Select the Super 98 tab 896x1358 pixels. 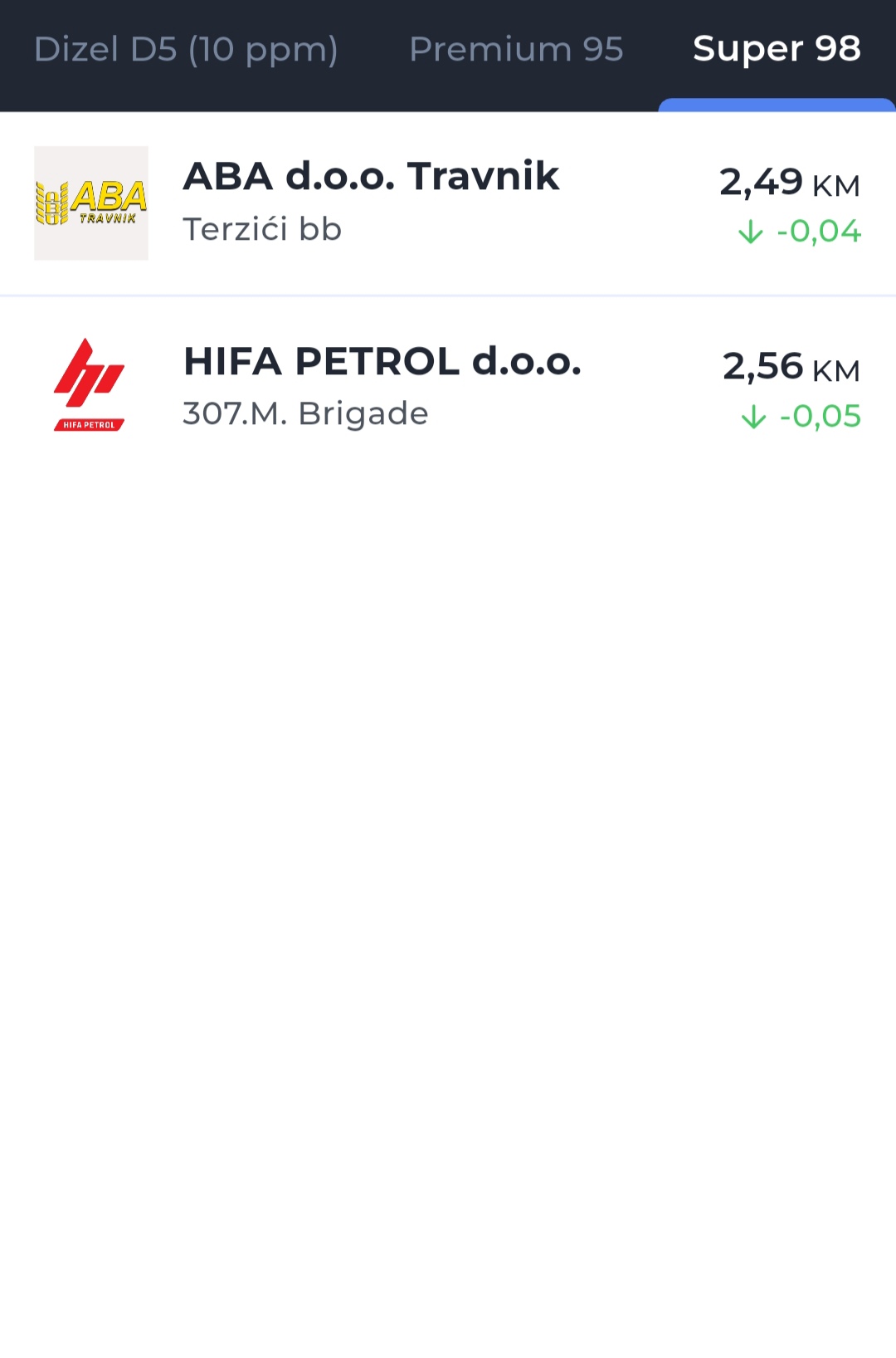point(777,50)
